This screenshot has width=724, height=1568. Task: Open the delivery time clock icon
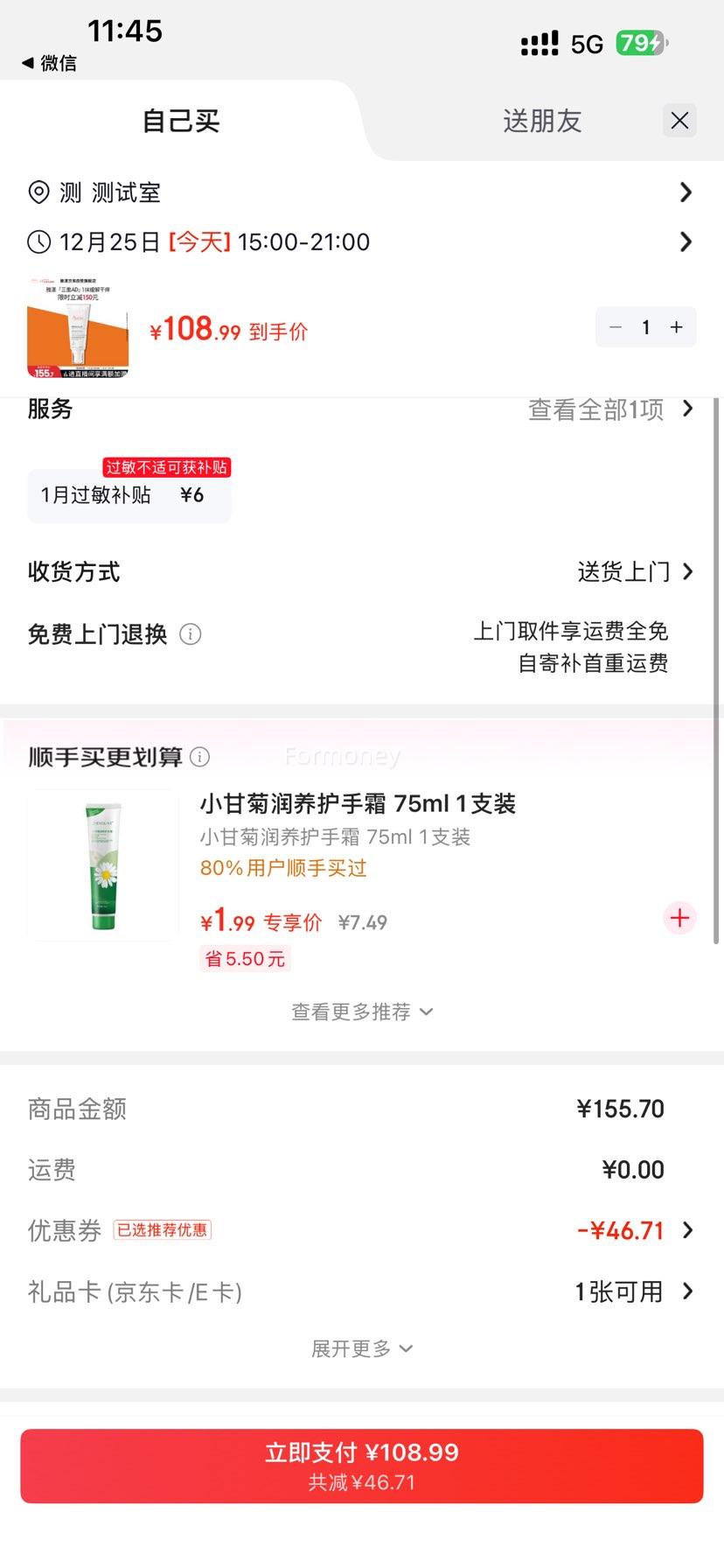(38, 242)
